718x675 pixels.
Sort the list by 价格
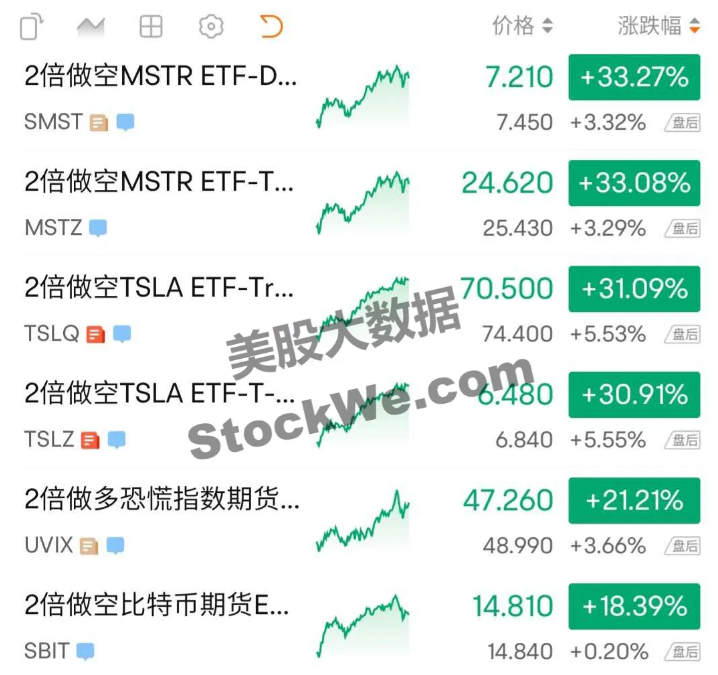[x=522, y=26]
